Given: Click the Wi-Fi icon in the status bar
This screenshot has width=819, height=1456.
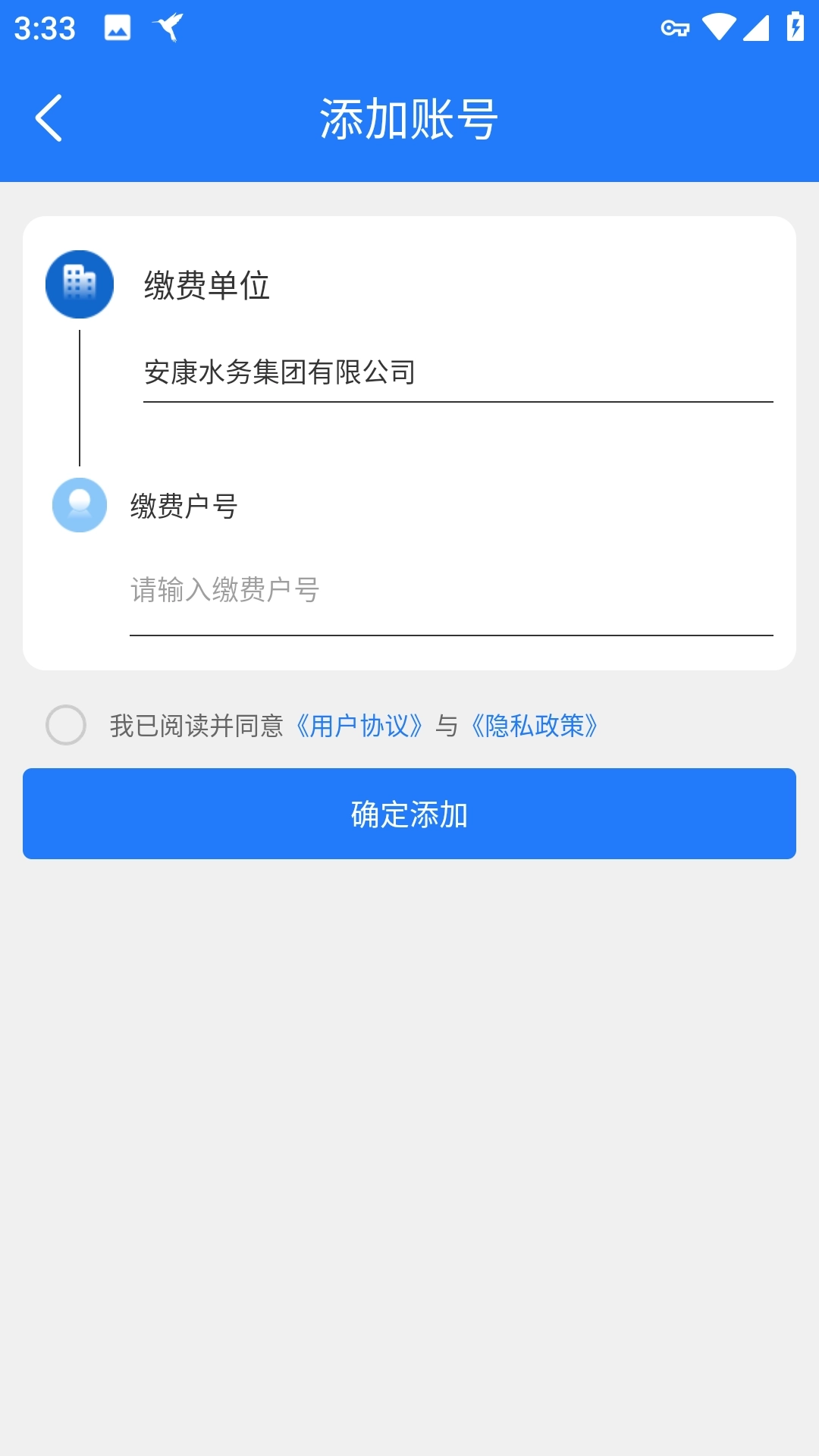Looking at the screenshot, I should tap(720, 27).
